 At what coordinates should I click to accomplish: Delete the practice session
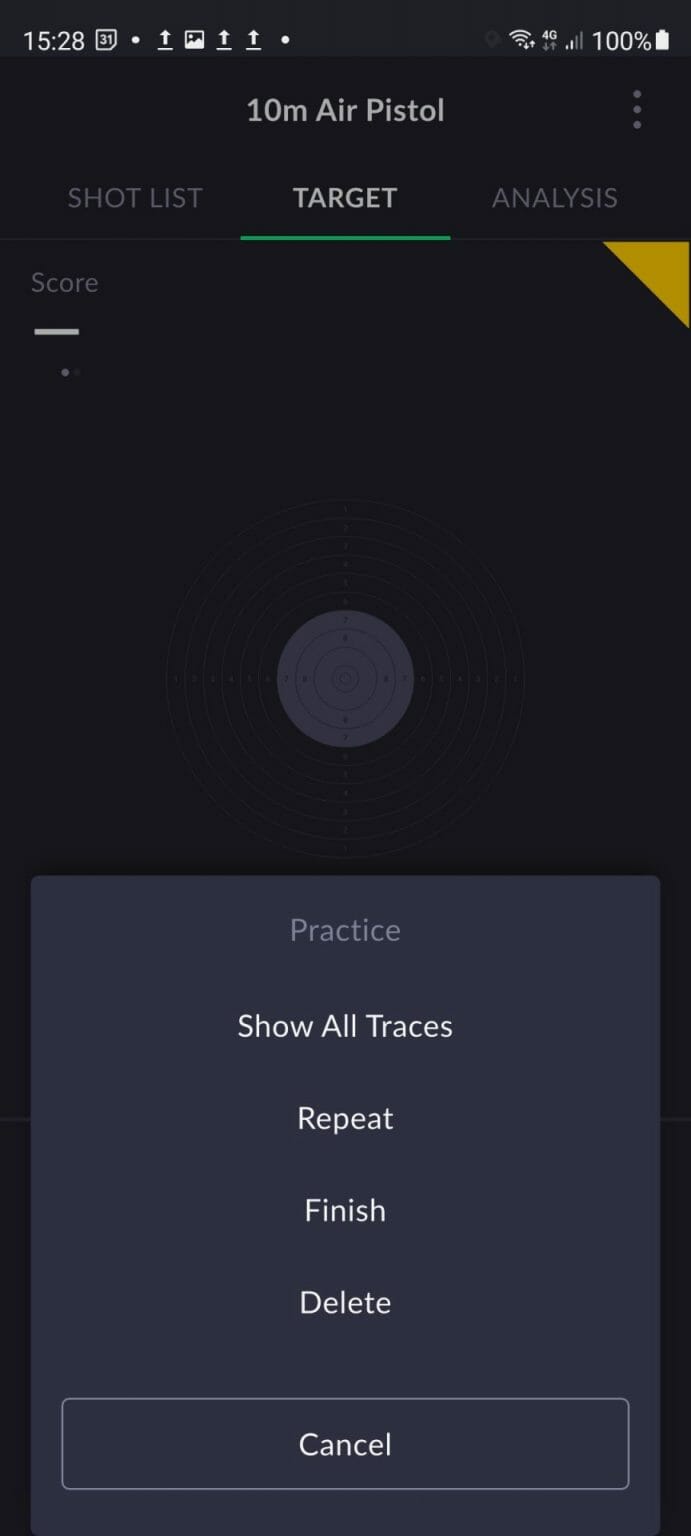345,1303
